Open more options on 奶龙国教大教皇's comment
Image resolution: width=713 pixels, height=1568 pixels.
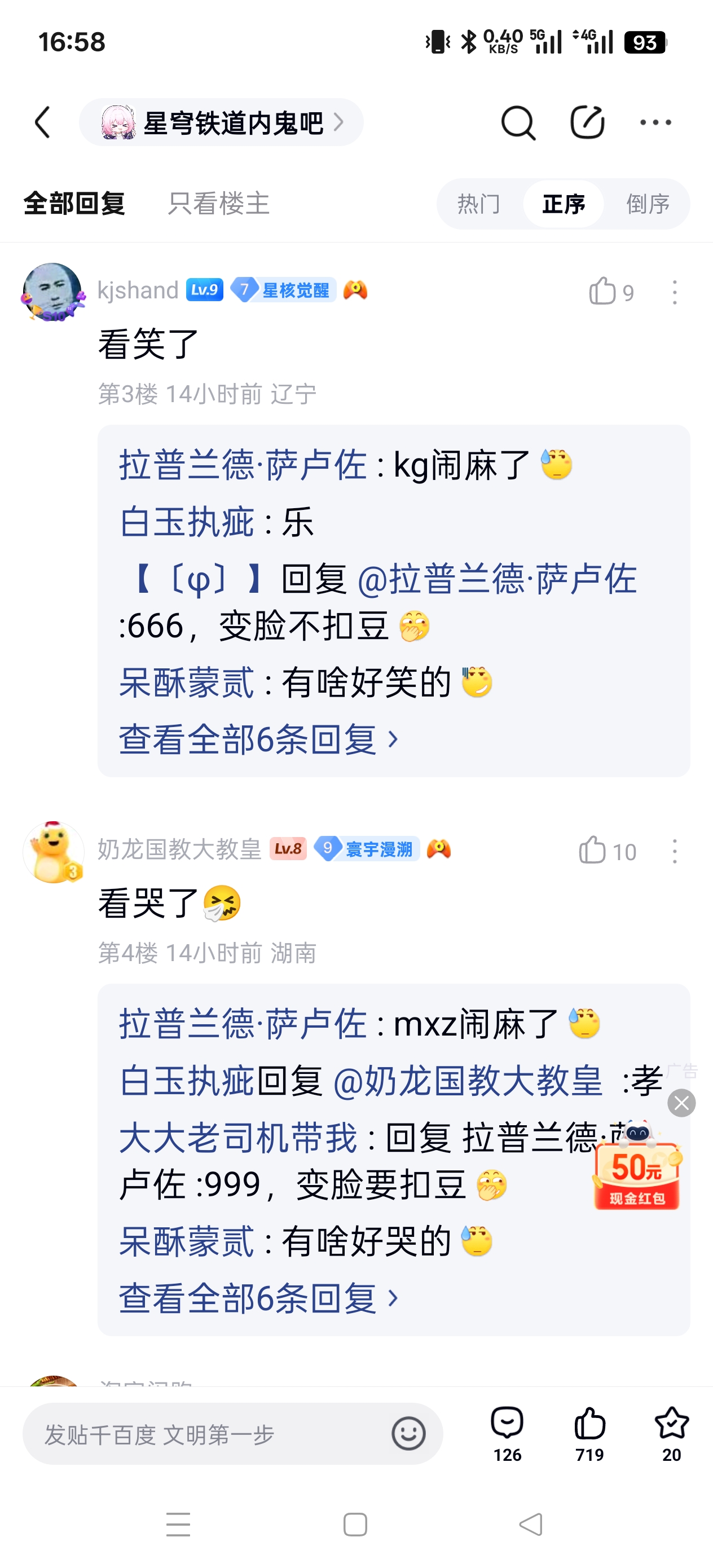(674, 851)
